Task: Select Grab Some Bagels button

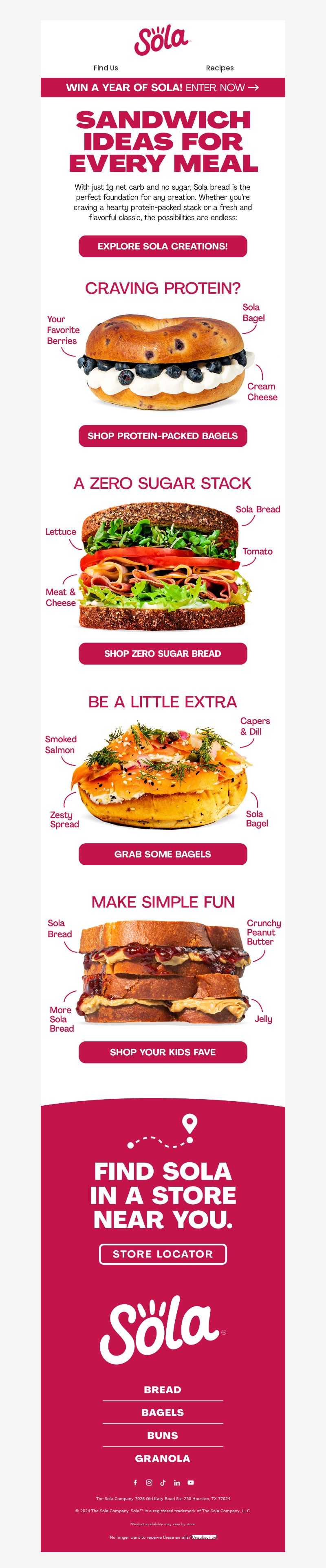Action: [x=163, y=854]
